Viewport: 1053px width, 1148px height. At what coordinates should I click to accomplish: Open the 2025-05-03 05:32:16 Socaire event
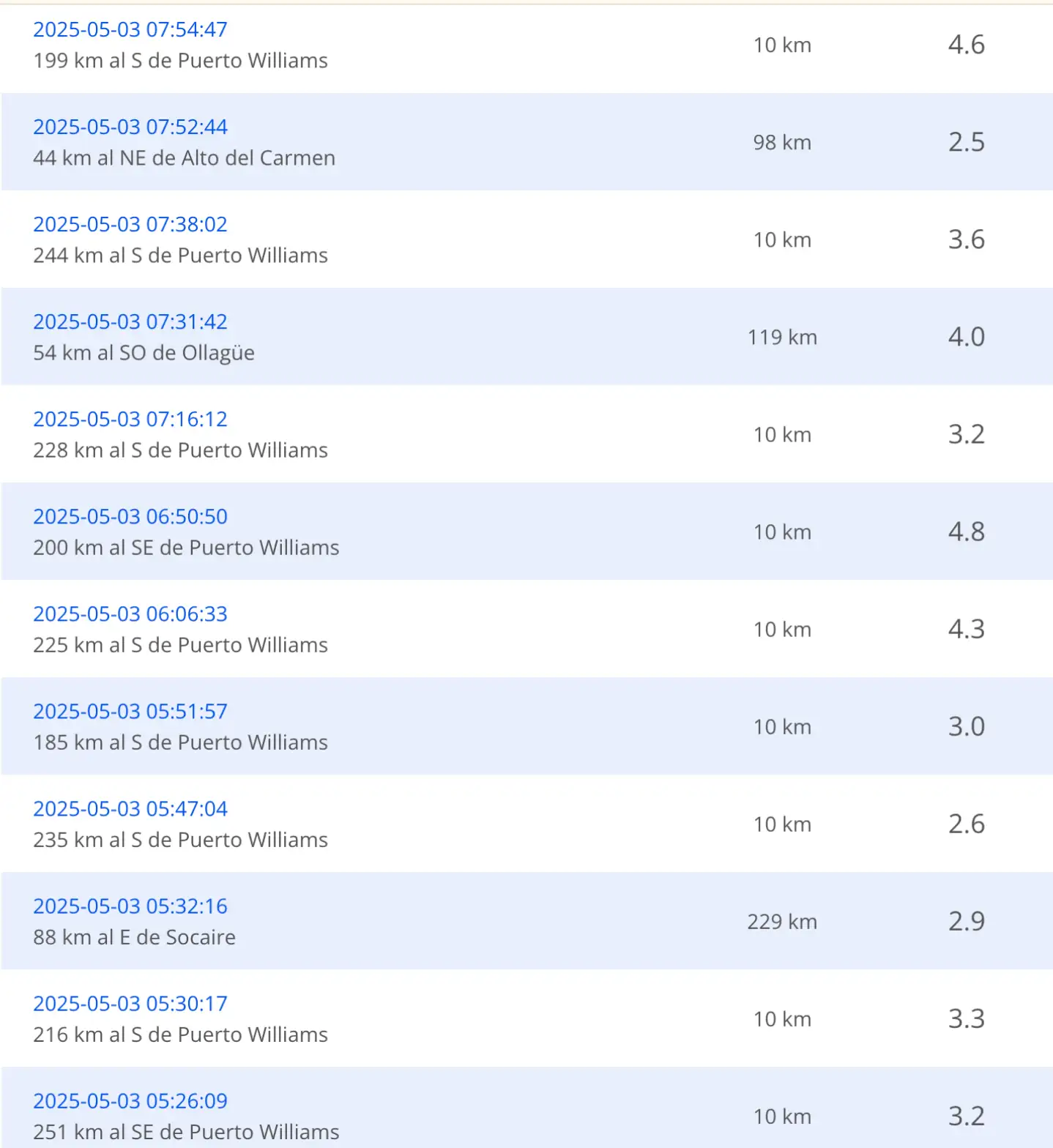click(130, 906)
